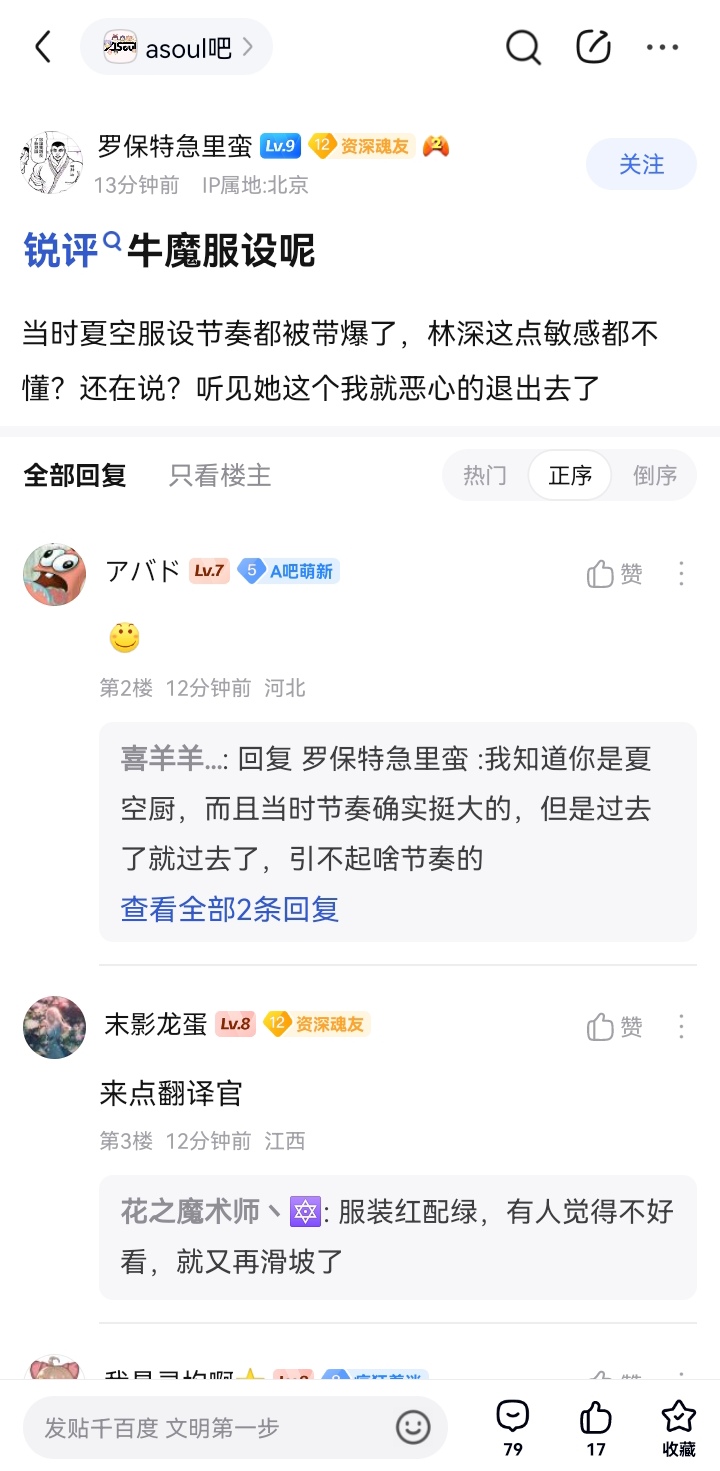Screen dimensions: 720x1471
Task: View all replies via 查看全部2条回复
Action: [230, 908]
